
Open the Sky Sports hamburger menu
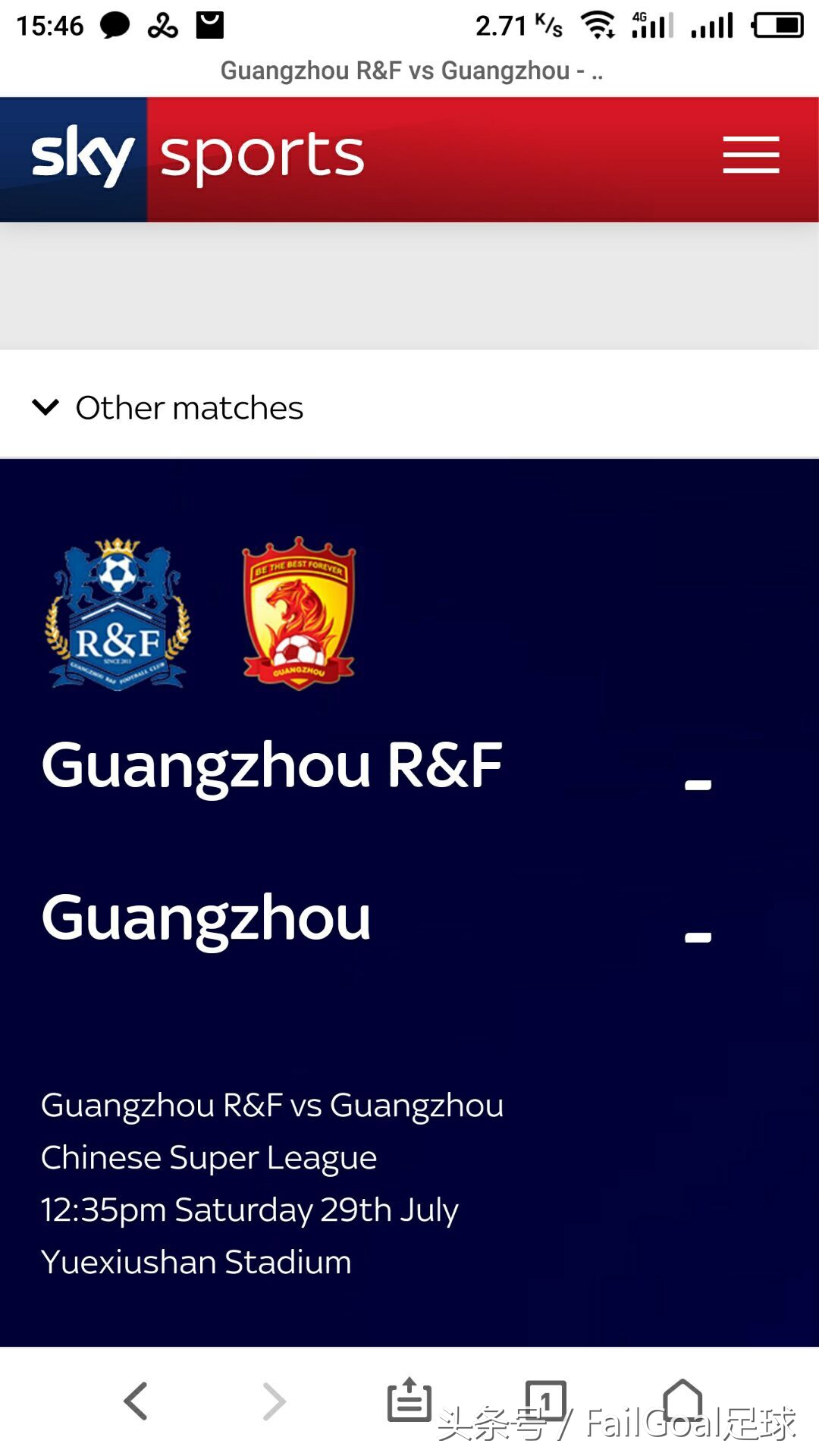(751, 154)
